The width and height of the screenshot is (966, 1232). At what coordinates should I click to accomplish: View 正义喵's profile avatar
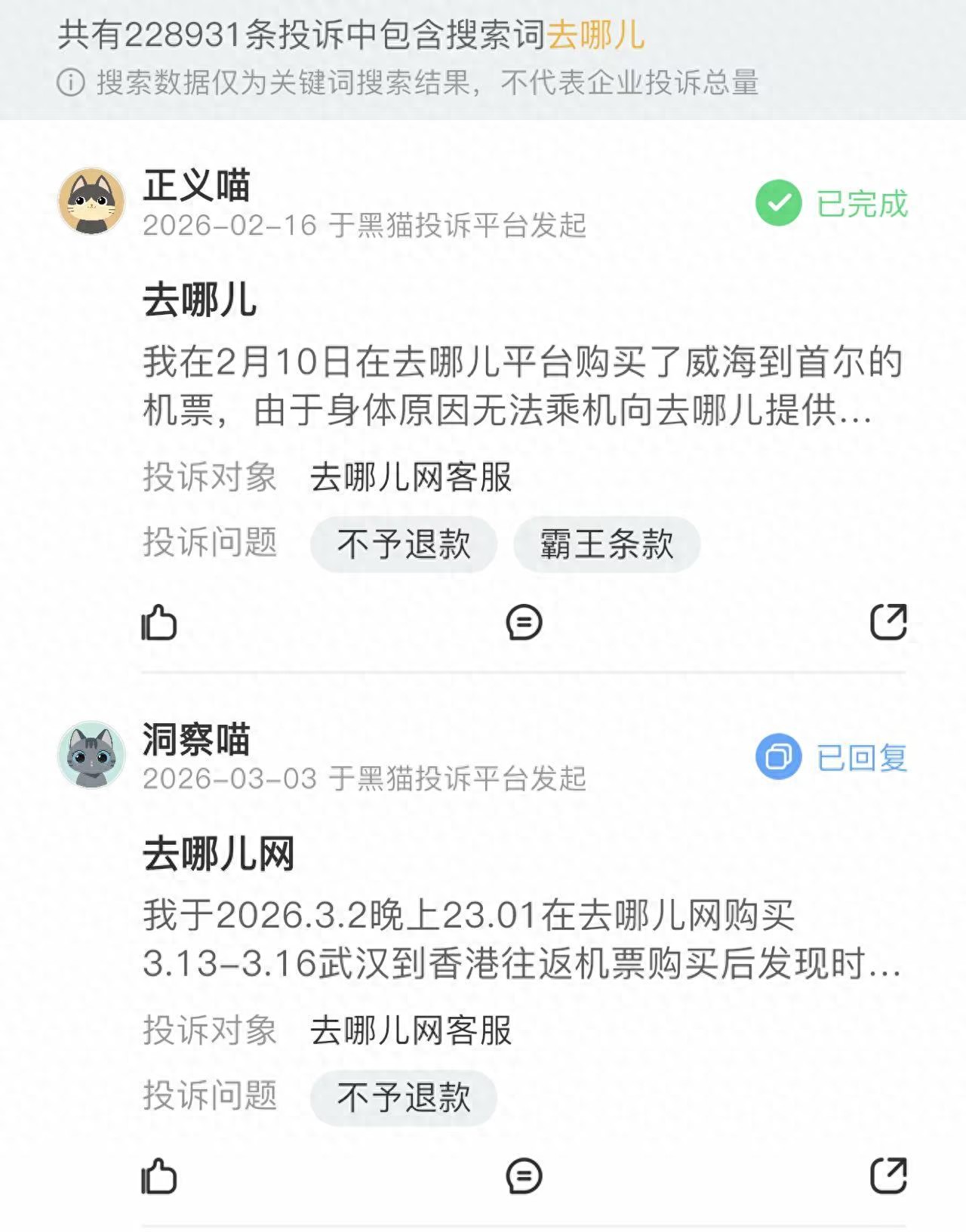click(91, 202)
